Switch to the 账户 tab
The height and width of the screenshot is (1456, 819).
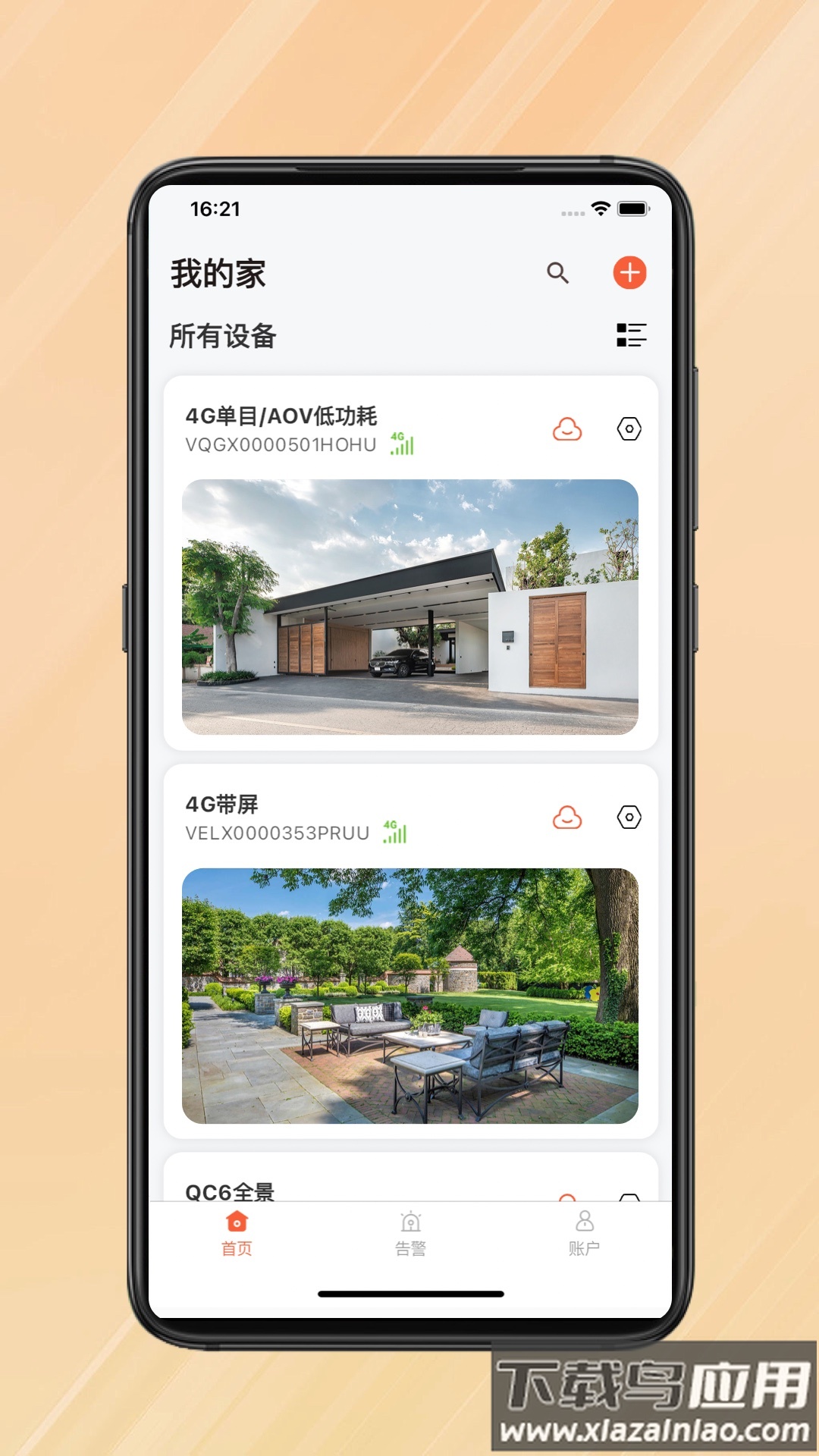coord(584,1232)
